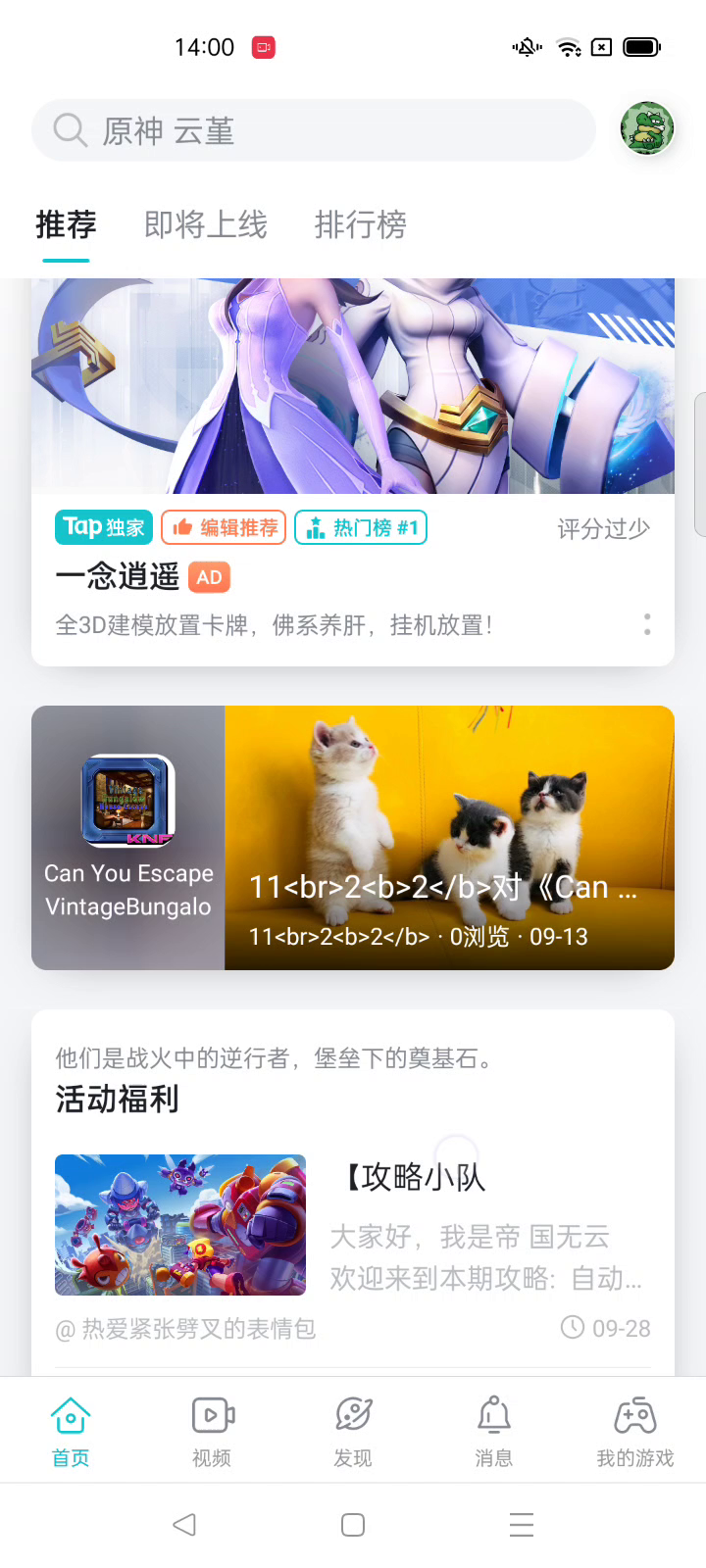Switch to the 即将上线 tab
706x1568 pixels.
pos(206,226)
